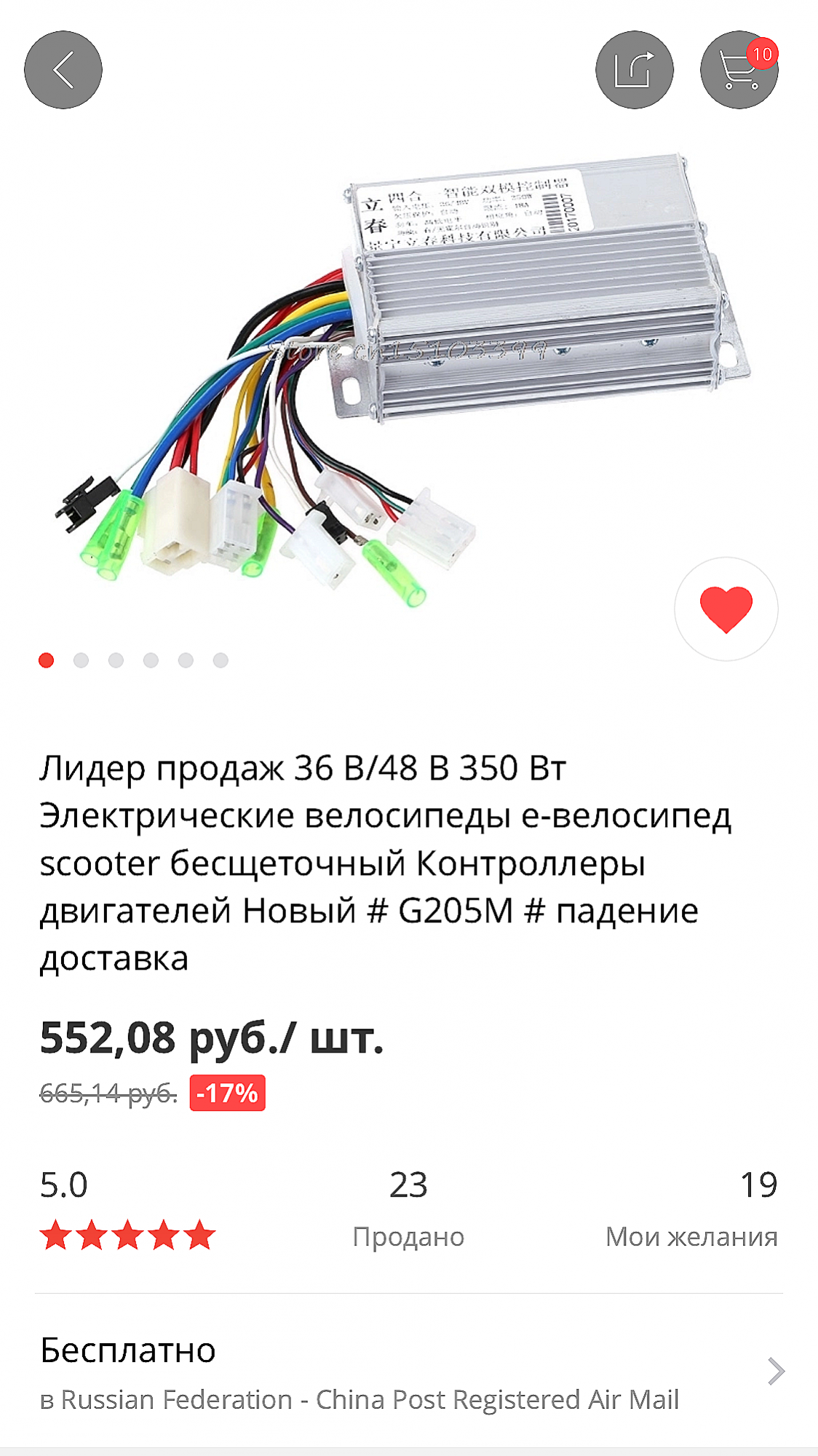Open the Бесплатно delivery options row
Image resolution: width=818 pixels, height=1456 pixels.
pyautogui.click(x=409, y=1372)
